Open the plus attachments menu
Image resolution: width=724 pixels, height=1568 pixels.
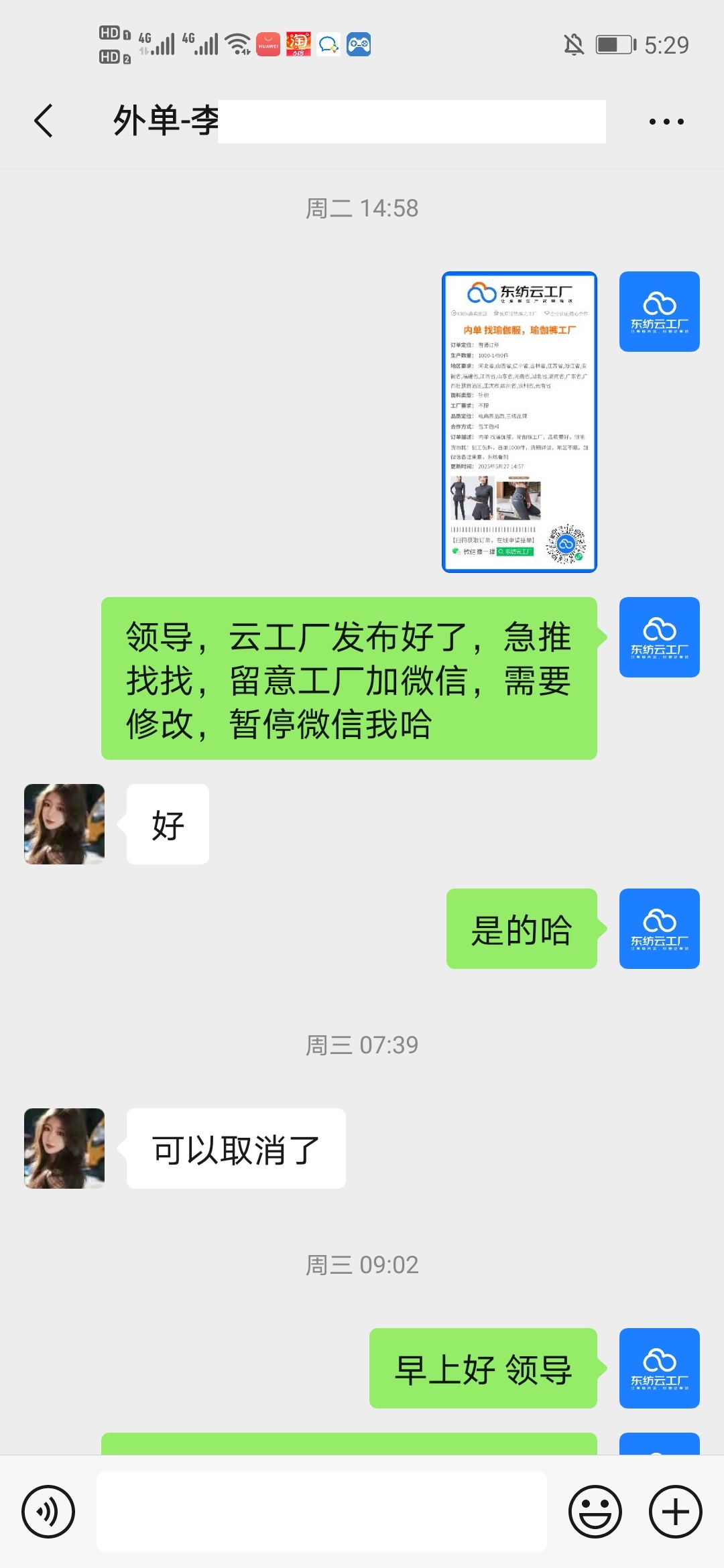tap(675, 1512)
